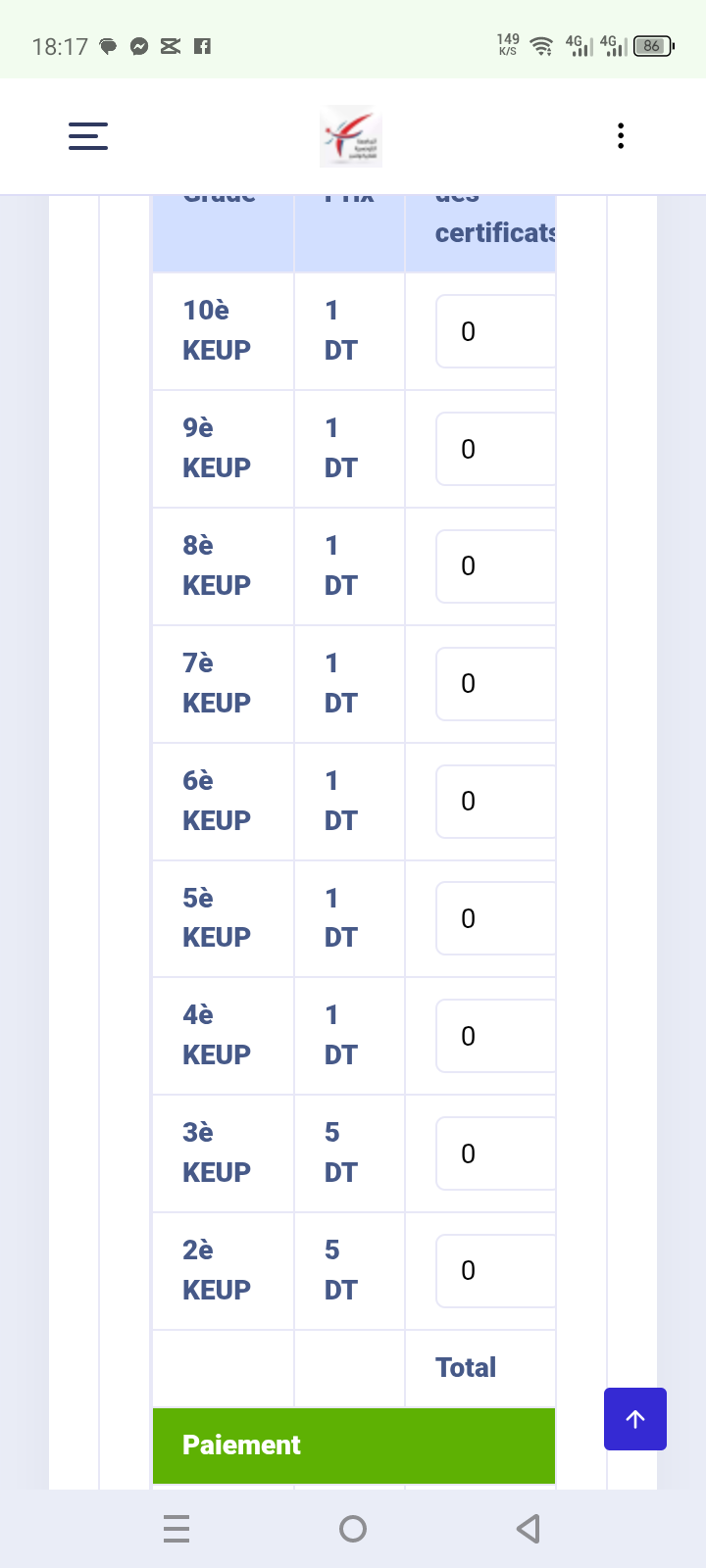Open the hamburger menu
This screenshot has height=1568, width=706.
pos(88,135)
